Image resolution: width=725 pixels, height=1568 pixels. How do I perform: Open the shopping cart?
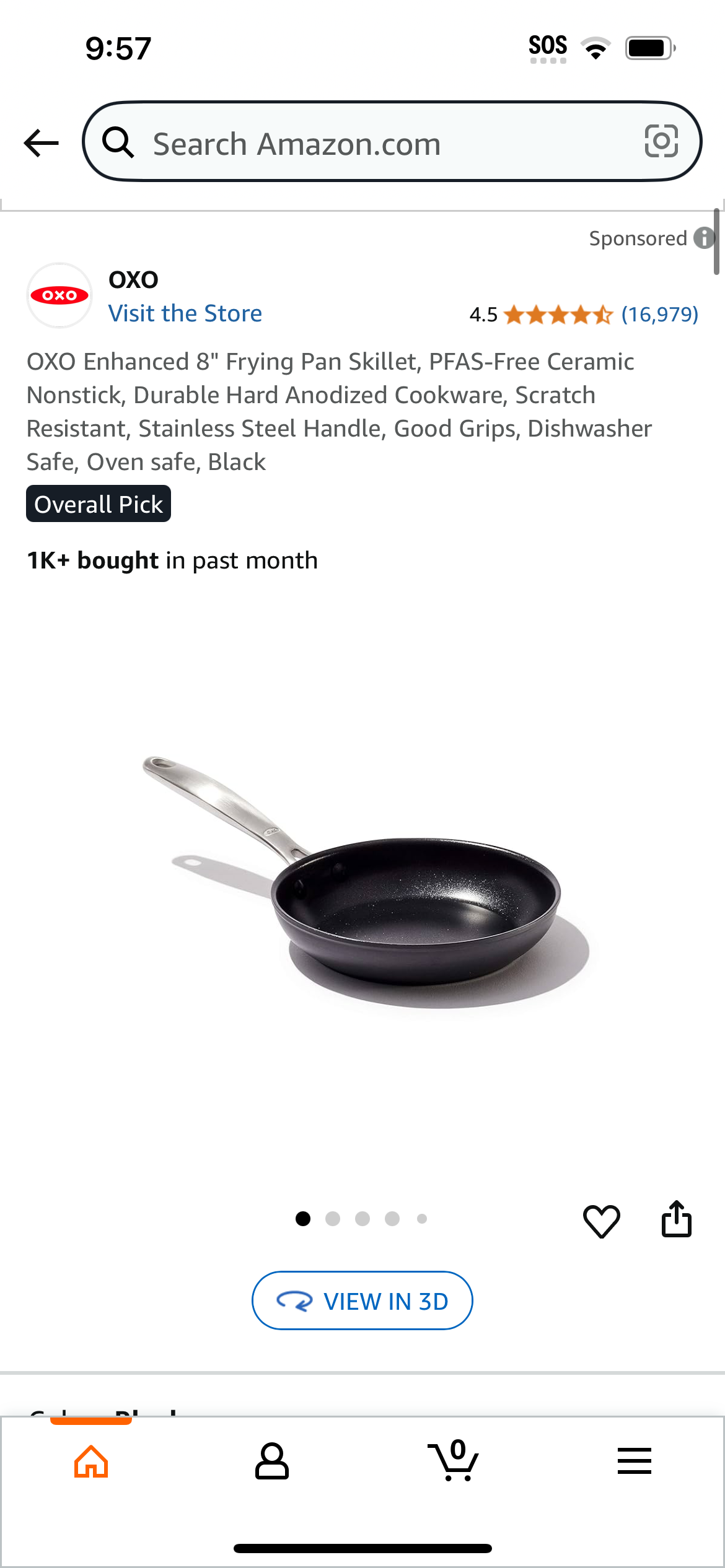point(454,1460)
